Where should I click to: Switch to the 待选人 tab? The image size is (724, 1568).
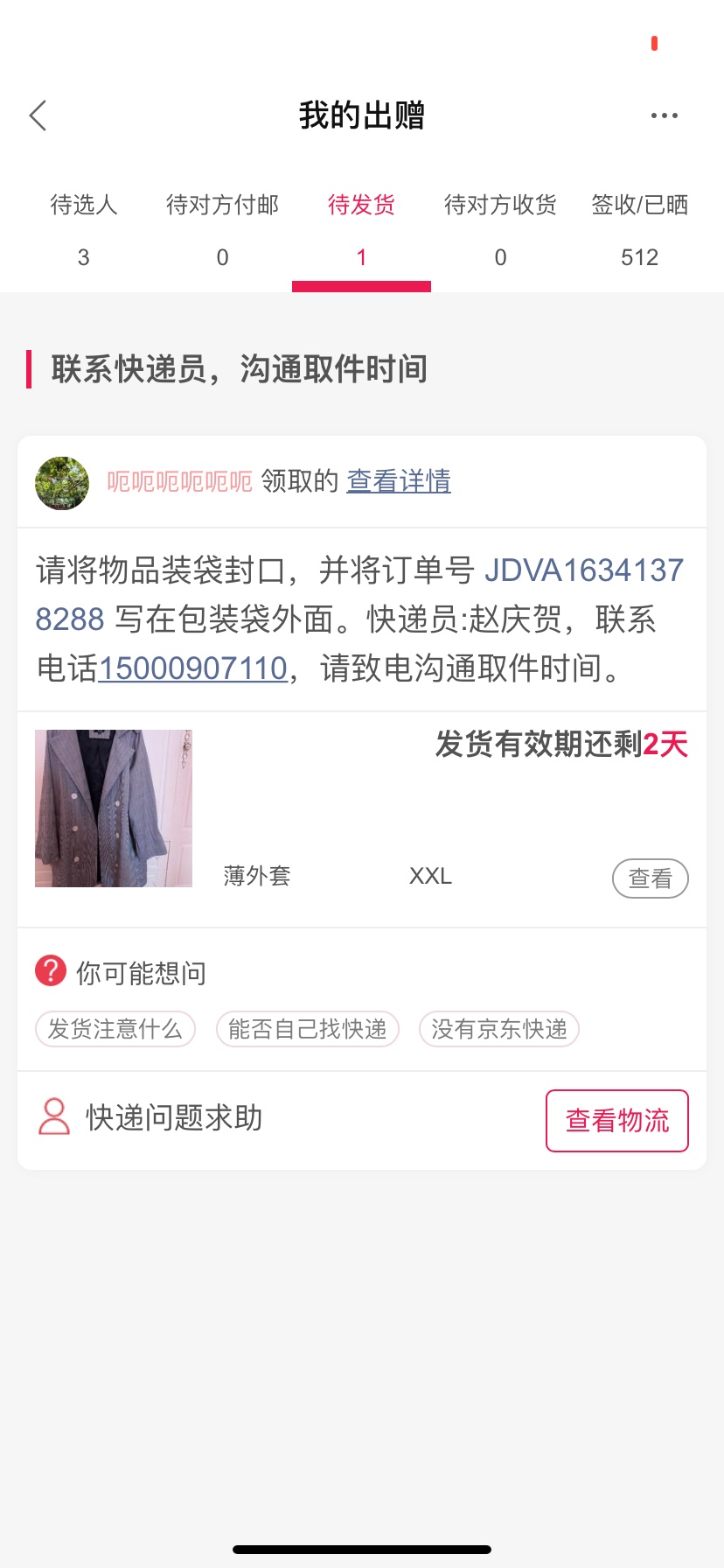[x=84, y=229]
